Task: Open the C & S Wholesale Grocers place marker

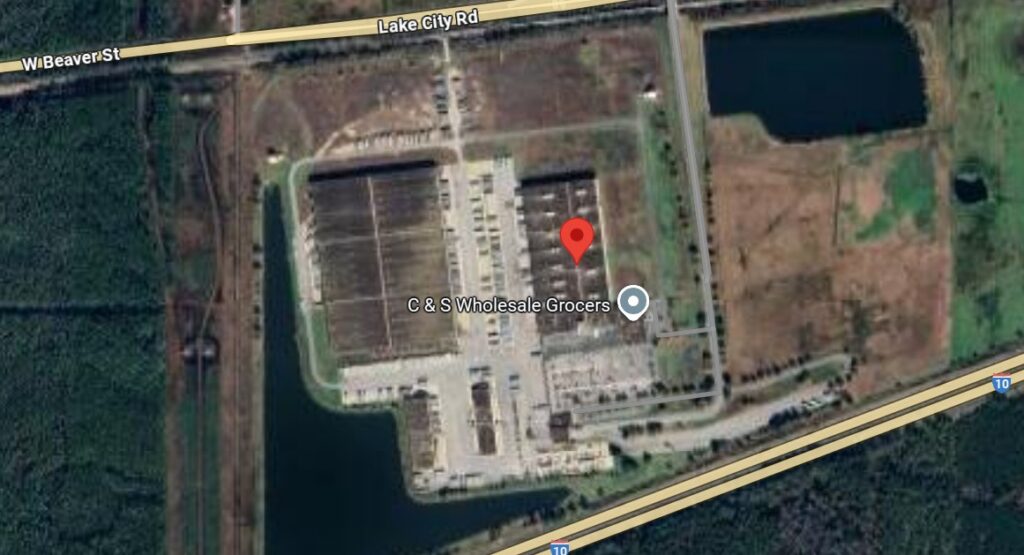Action: click(x=632, y=302)
